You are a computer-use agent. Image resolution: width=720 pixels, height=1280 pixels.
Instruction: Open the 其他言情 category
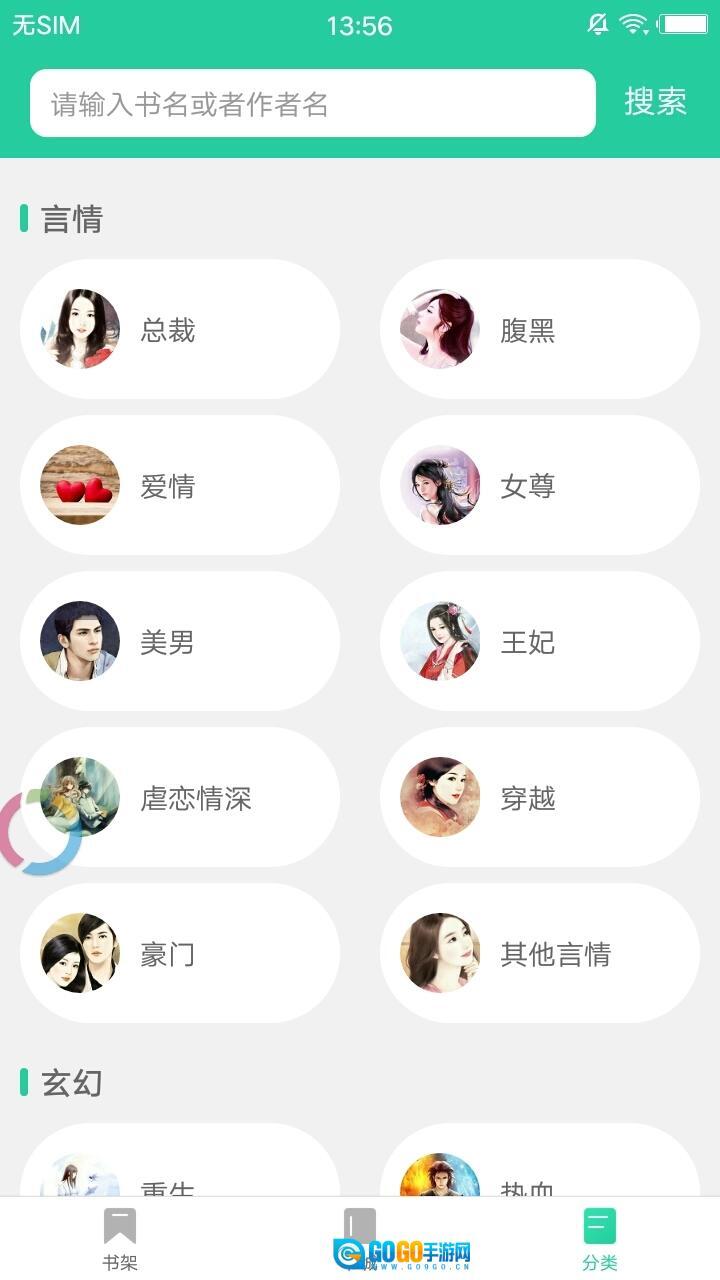click(540, 954)
